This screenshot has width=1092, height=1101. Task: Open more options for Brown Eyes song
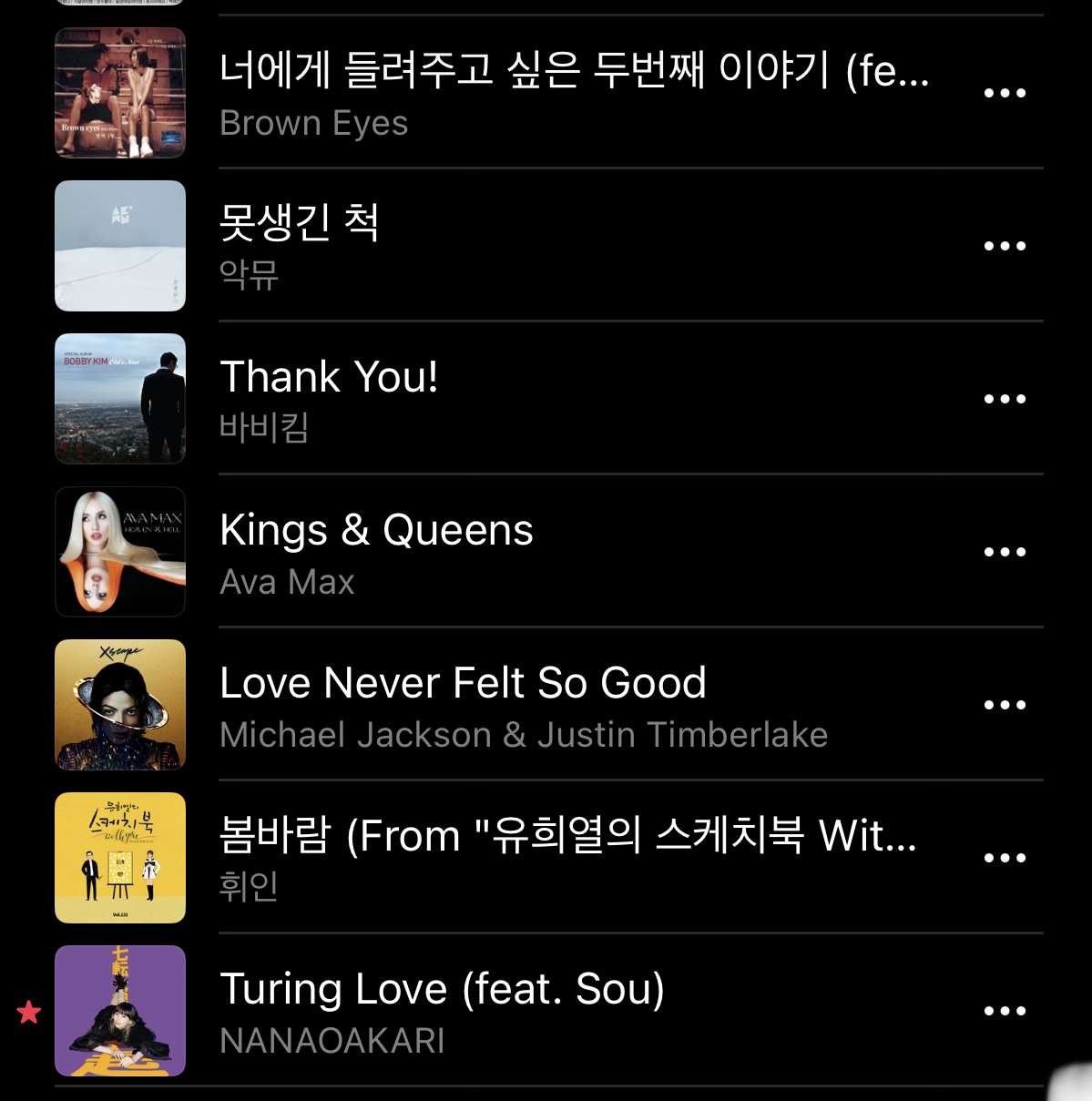(1005, 93)
